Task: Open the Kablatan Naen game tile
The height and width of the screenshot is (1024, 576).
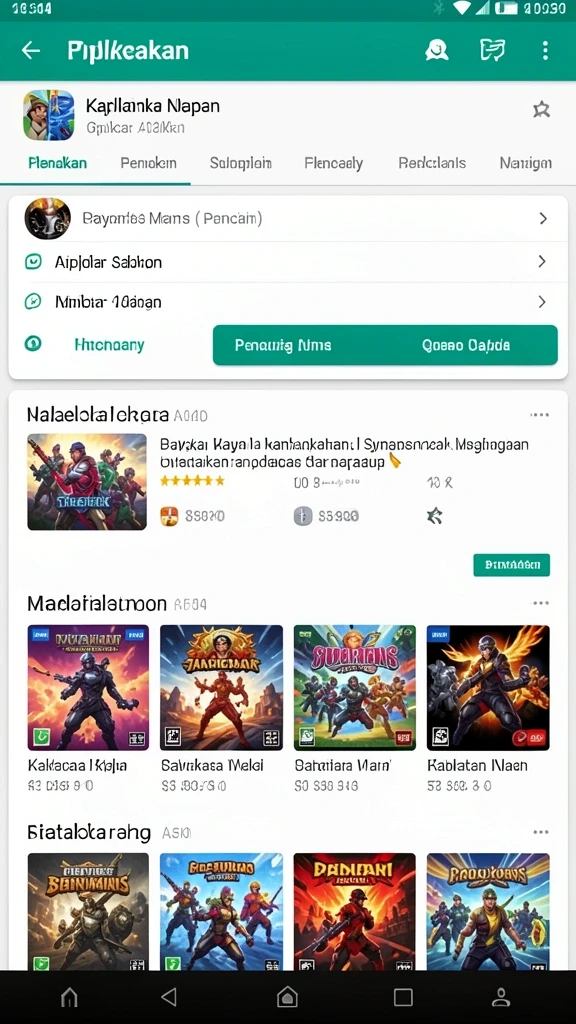Action: pos(488,709)
